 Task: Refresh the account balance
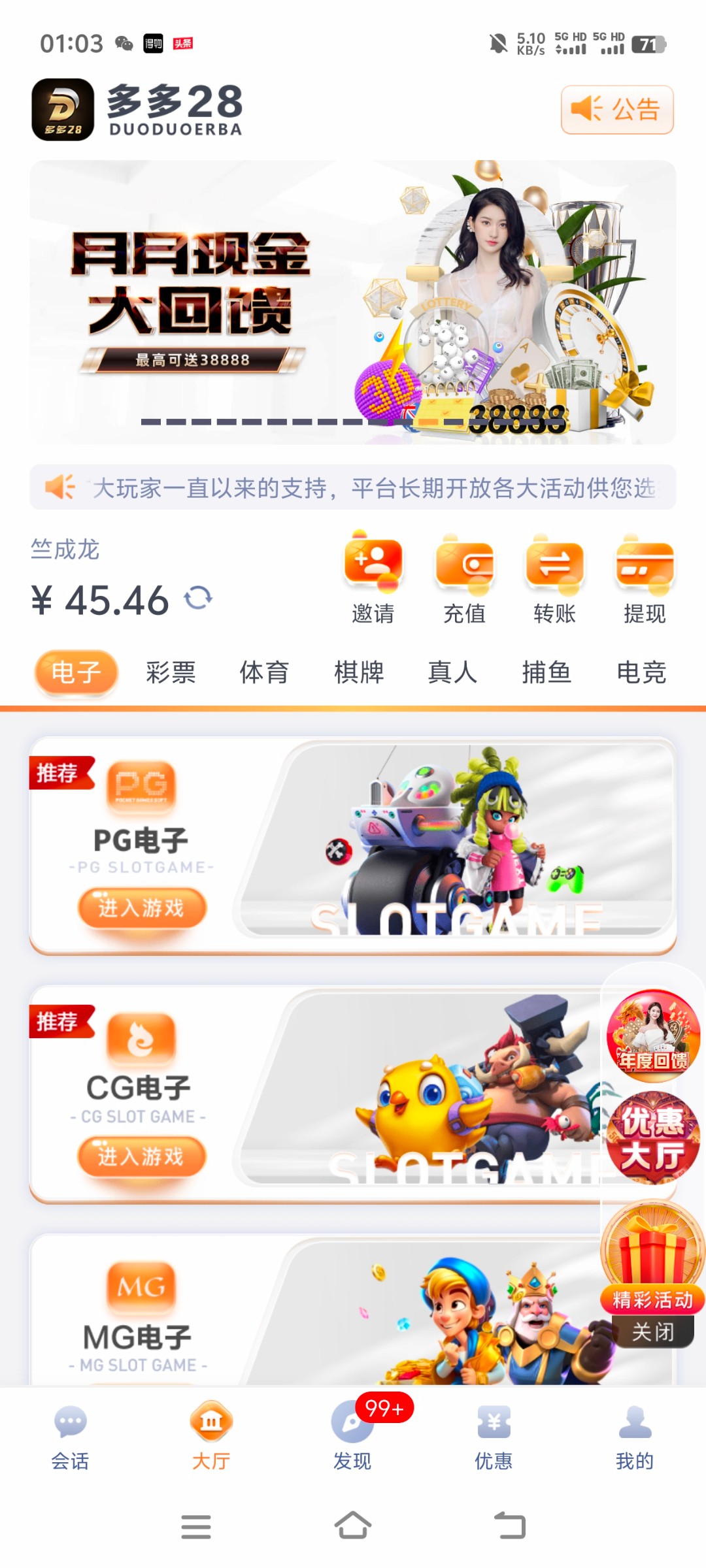(198, 598)
